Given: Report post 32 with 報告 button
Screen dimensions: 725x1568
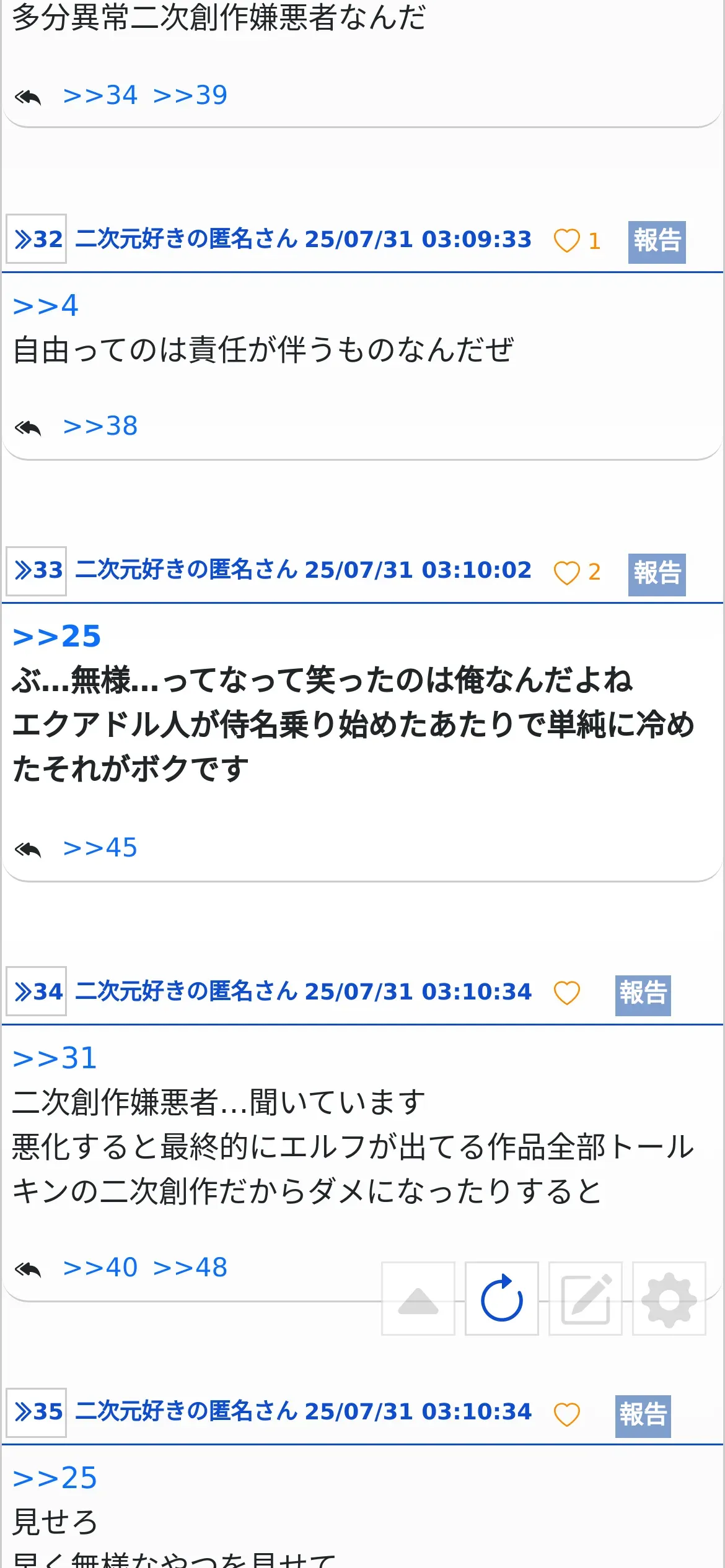Looking at the screenshot, I should click(657, 242).
